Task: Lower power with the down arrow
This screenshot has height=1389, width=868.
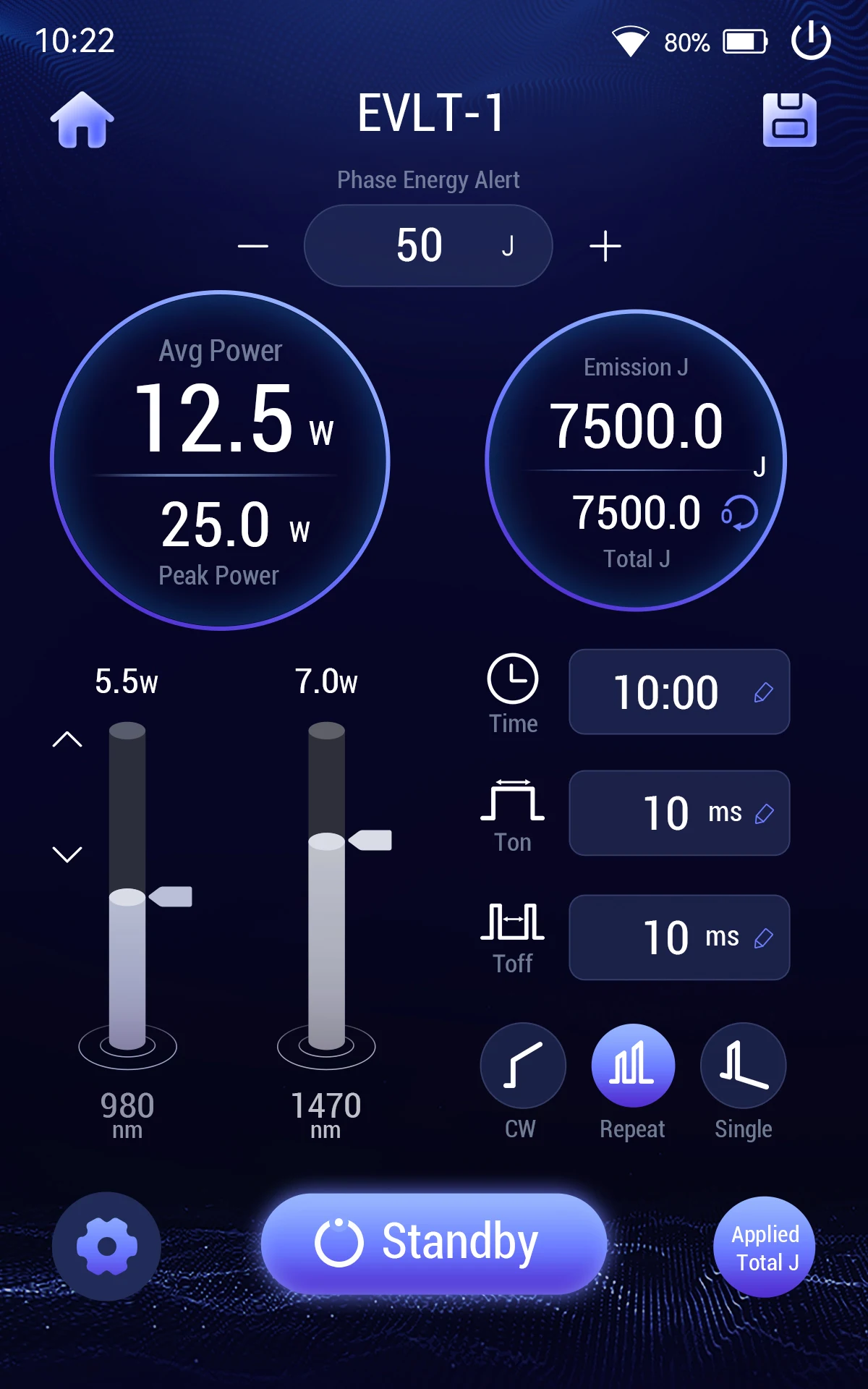Action: (67, 854)
